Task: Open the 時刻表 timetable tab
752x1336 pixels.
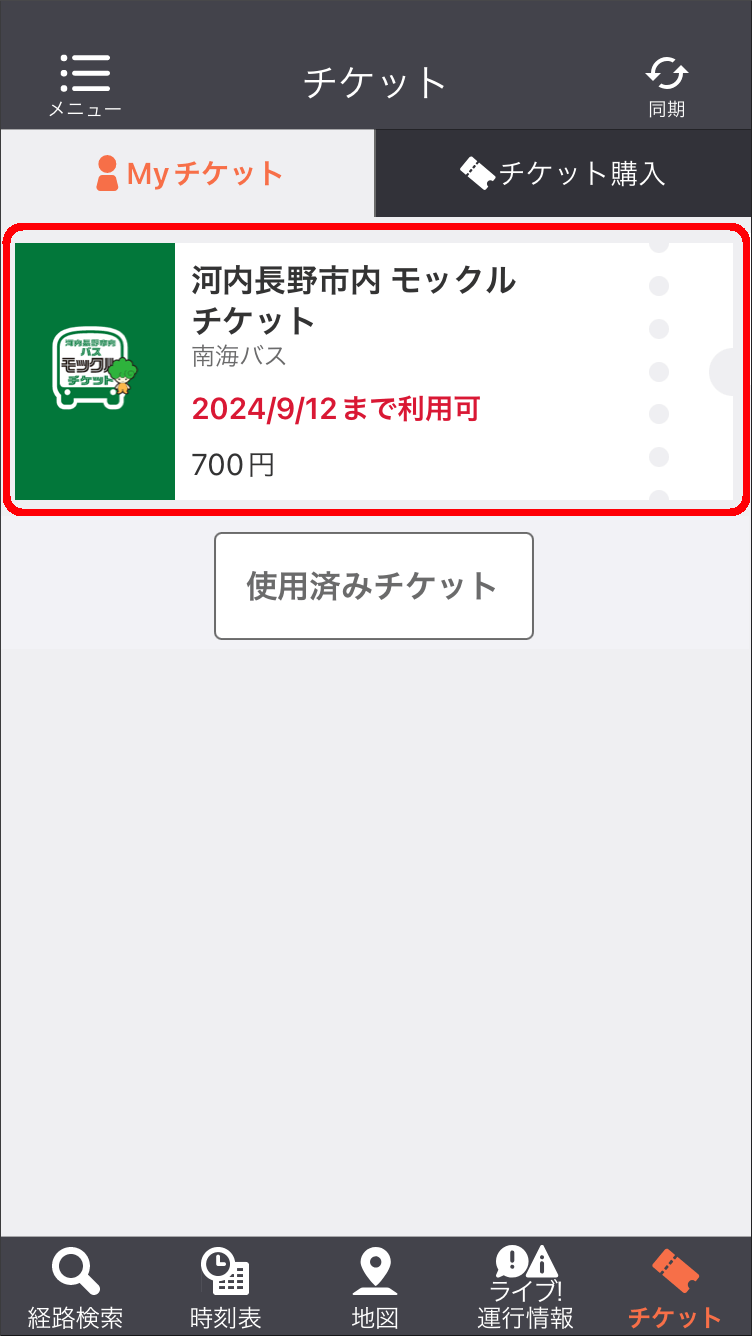Action: [x=225, y=1287]
